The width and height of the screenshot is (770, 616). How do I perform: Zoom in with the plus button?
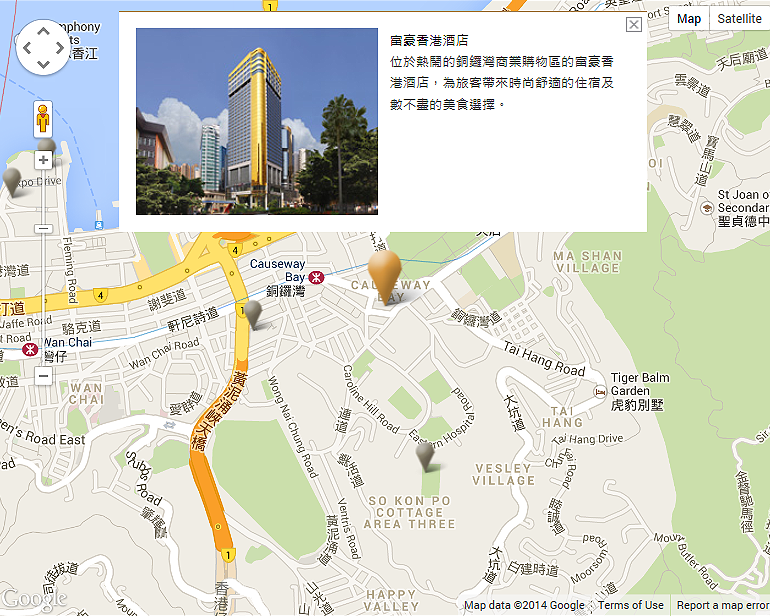(43, 160)
